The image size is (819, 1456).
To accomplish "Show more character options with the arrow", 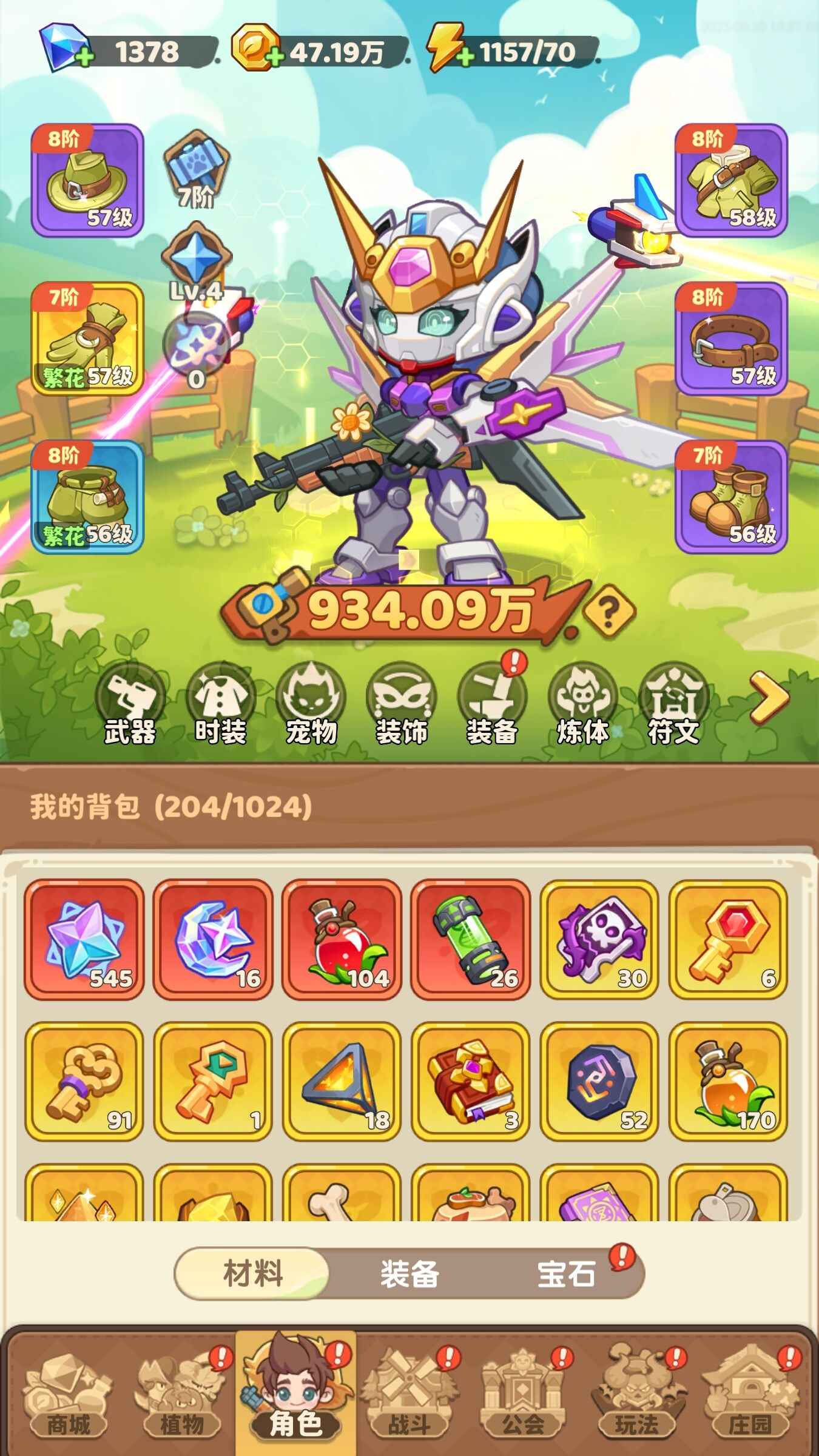I will [769, 698].
